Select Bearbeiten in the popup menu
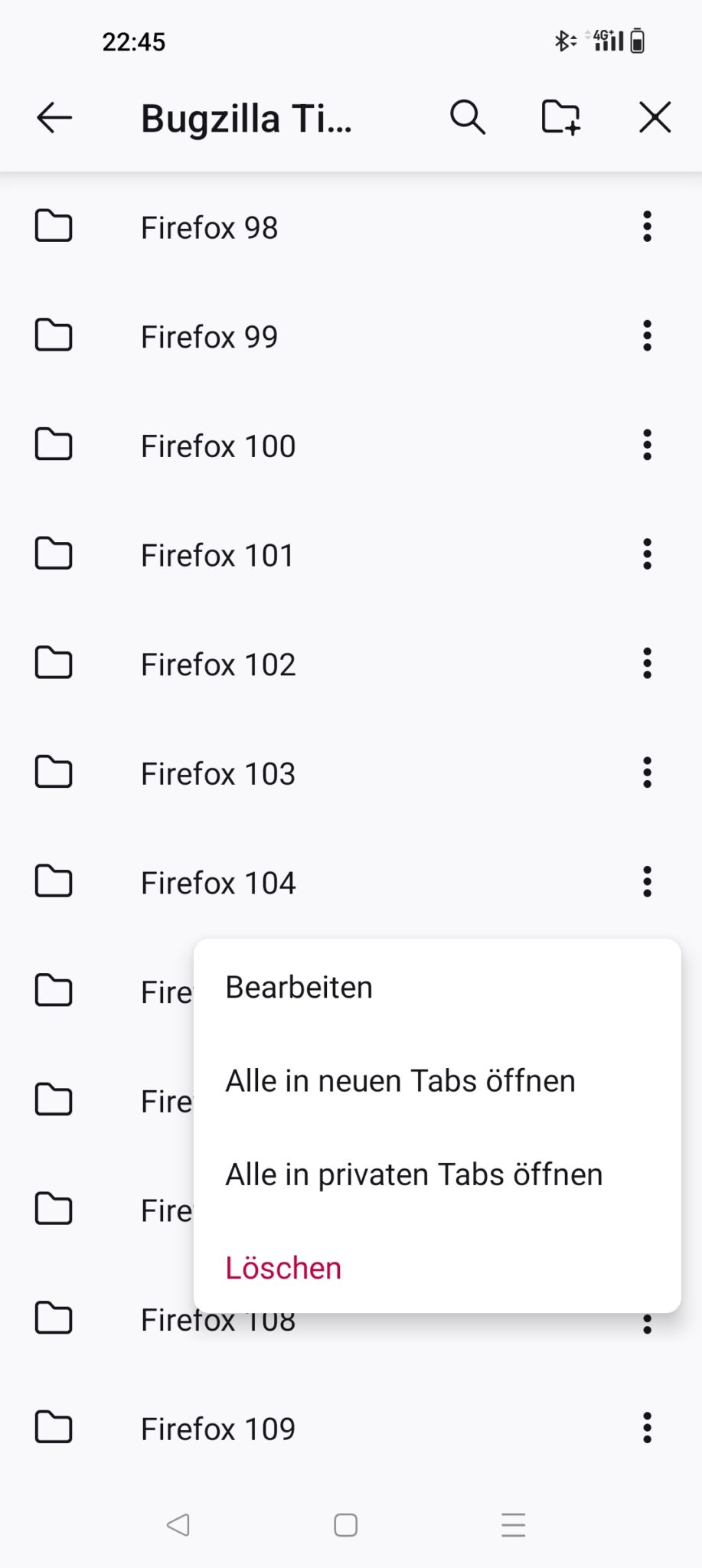 point(437,988)
